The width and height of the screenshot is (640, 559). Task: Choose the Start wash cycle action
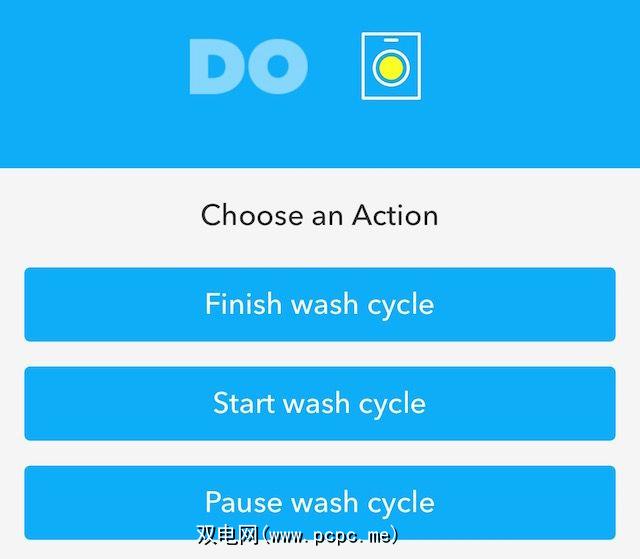click(x=319, y=403)
